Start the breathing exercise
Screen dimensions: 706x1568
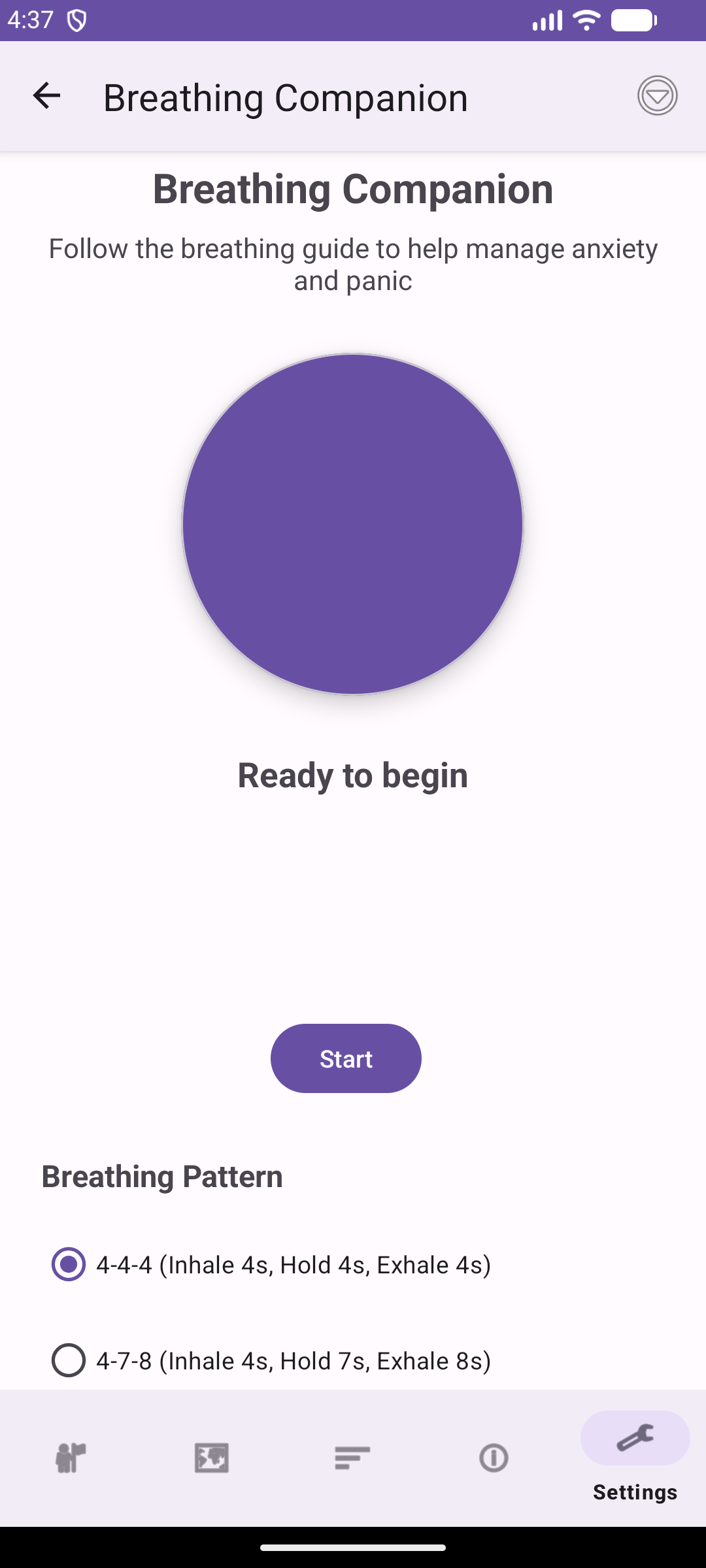point(346,1058)
